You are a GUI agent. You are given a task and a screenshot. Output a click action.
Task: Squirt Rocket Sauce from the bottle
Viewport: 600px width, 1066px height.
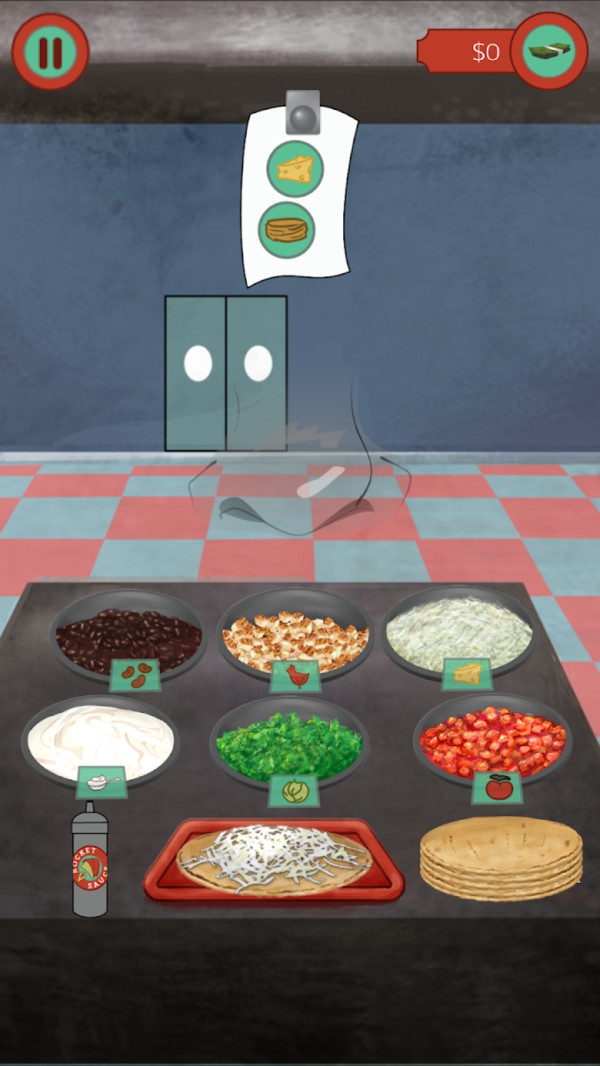pos(90,860)
